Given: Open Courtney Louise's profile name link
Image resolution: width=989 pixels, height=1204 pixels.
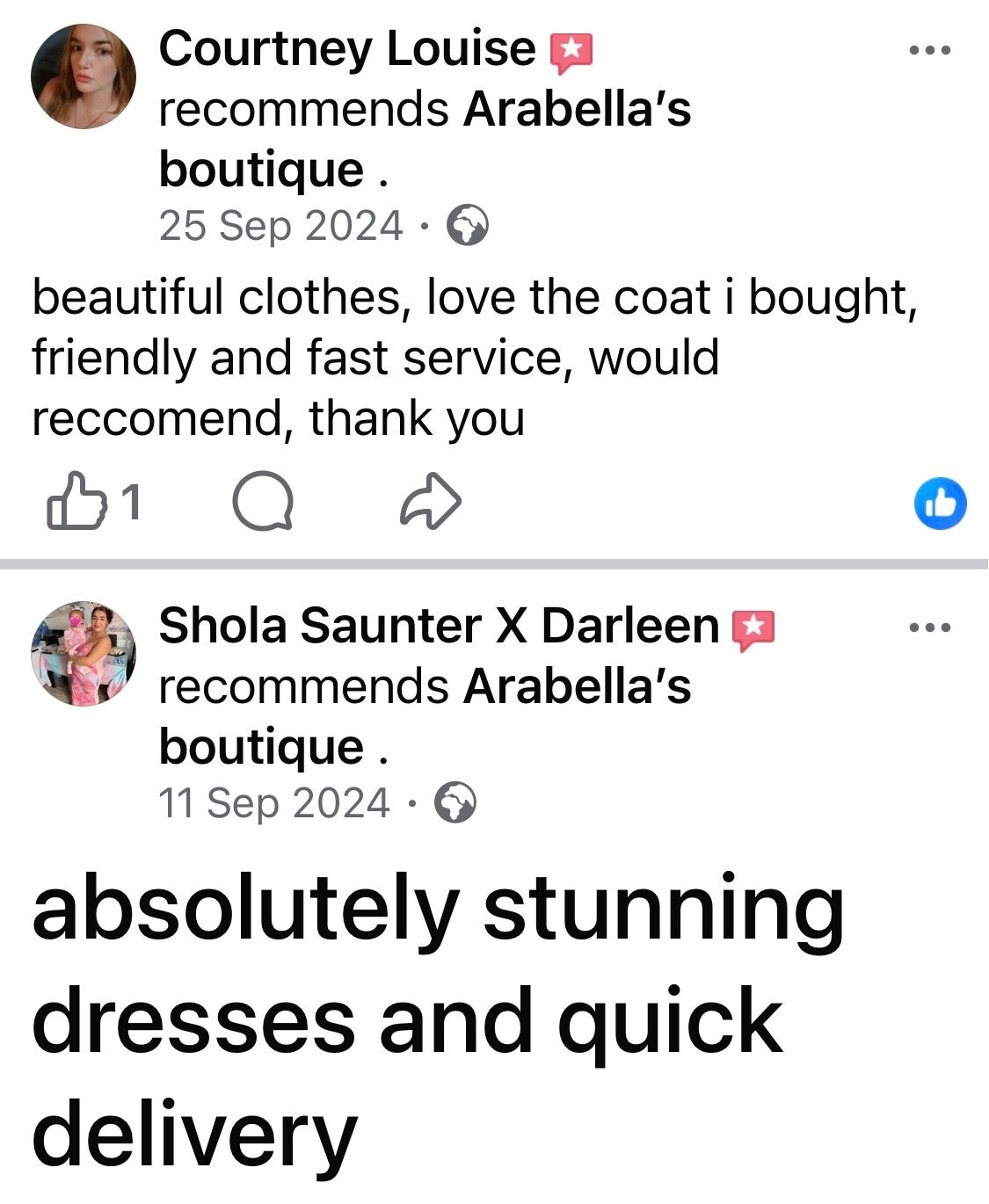Looking at the screenshot, I should tap(346, 48).
